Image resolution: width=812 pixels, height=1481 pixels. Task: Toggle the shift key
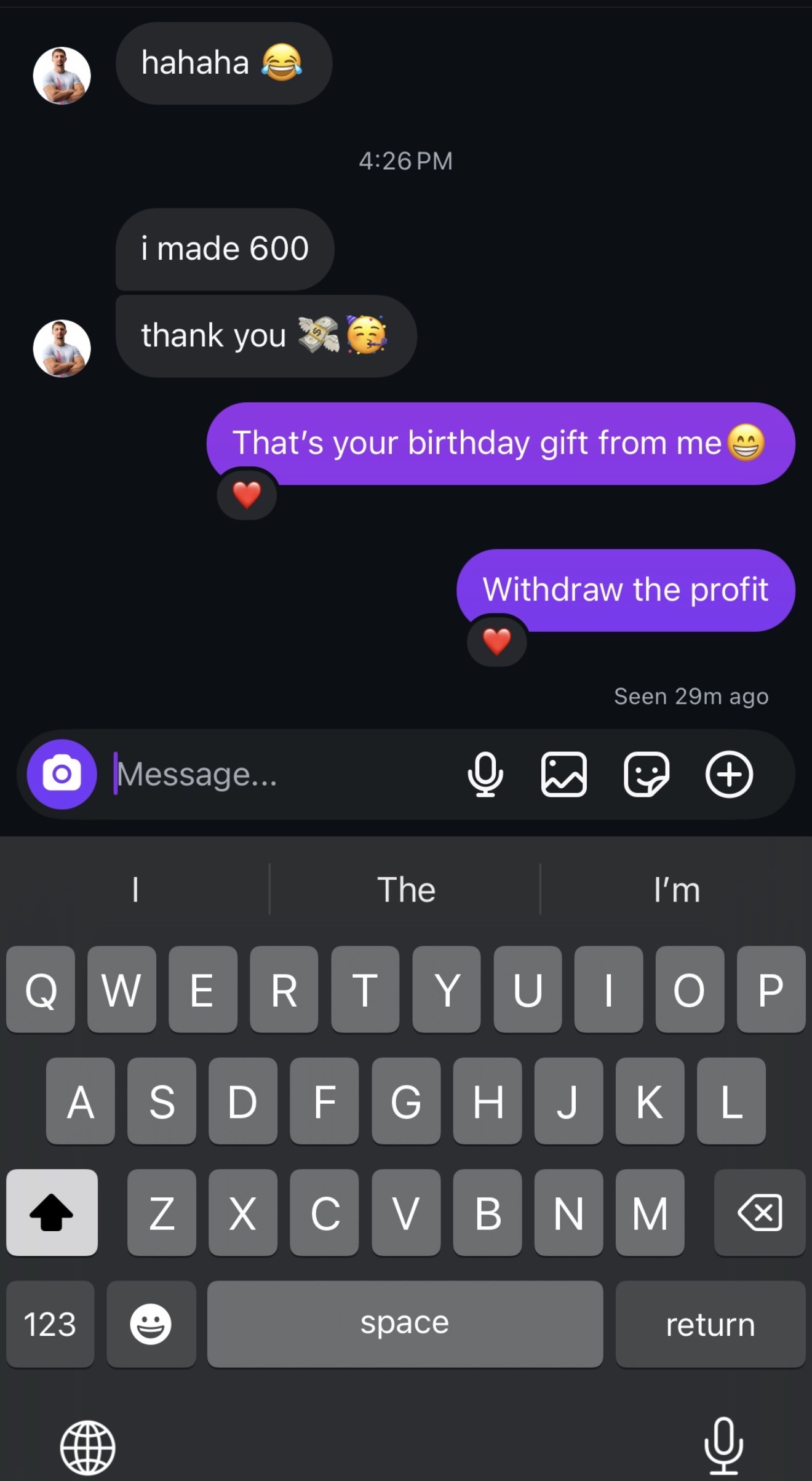click(x=52, y=1213)
